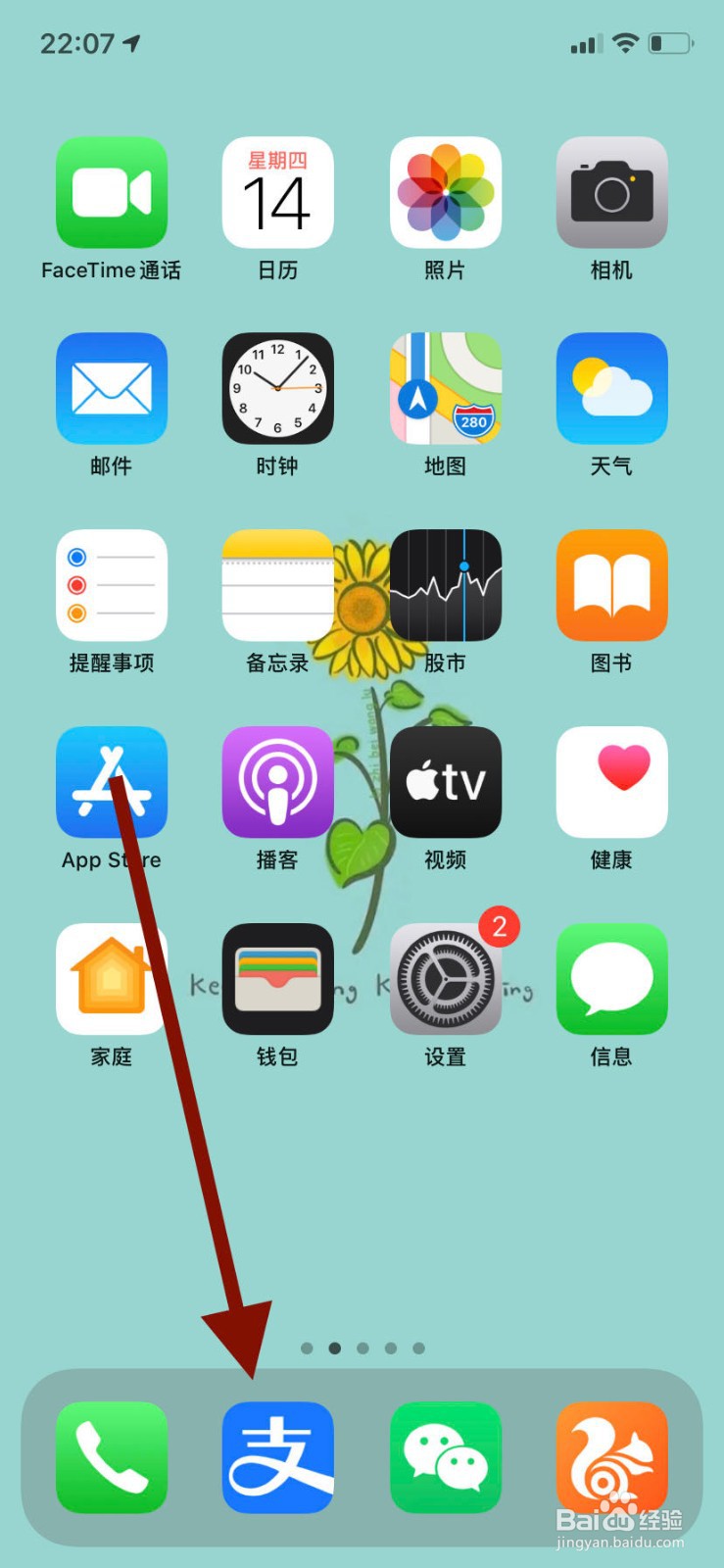Viewport: 724px width, 1568px height.
Task: View the 股市 stocks app
Action: coord(445,586)
